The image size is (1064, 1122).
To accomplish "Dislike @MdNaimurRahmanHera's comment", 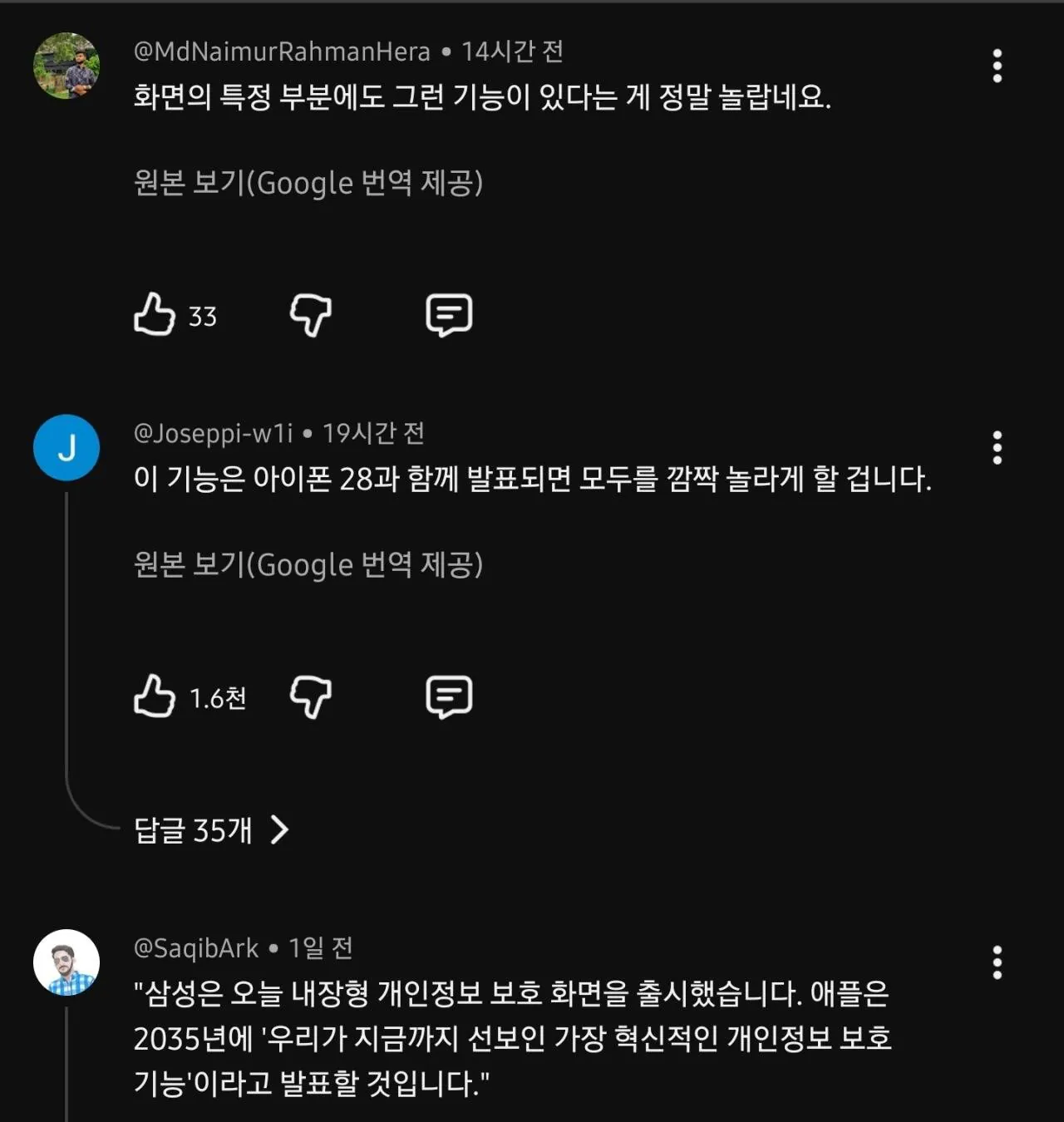I will [310, 315].
